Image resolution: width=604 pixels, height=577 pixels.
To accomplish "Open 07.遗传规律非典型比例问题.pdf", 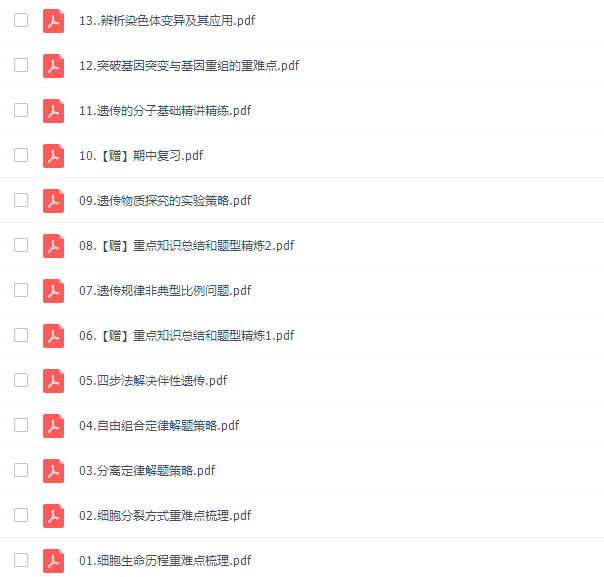I will (x=165, y=290).
